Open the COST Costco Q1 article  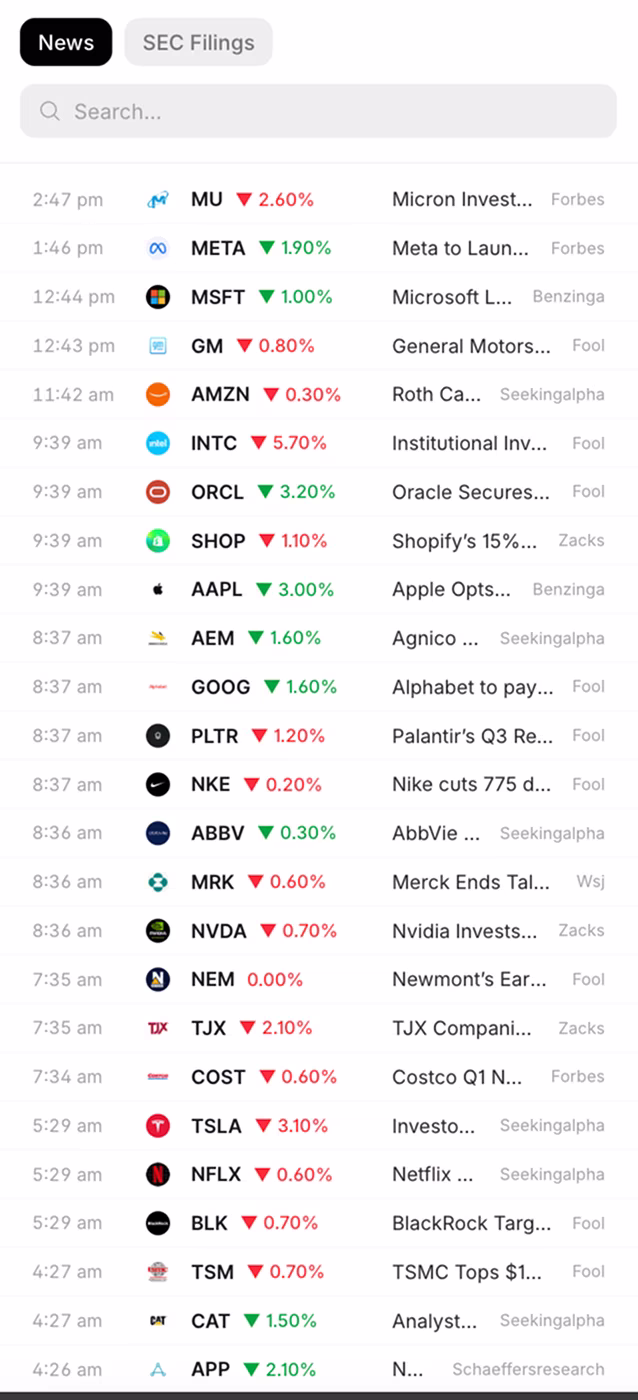(x=463, y=1077)
